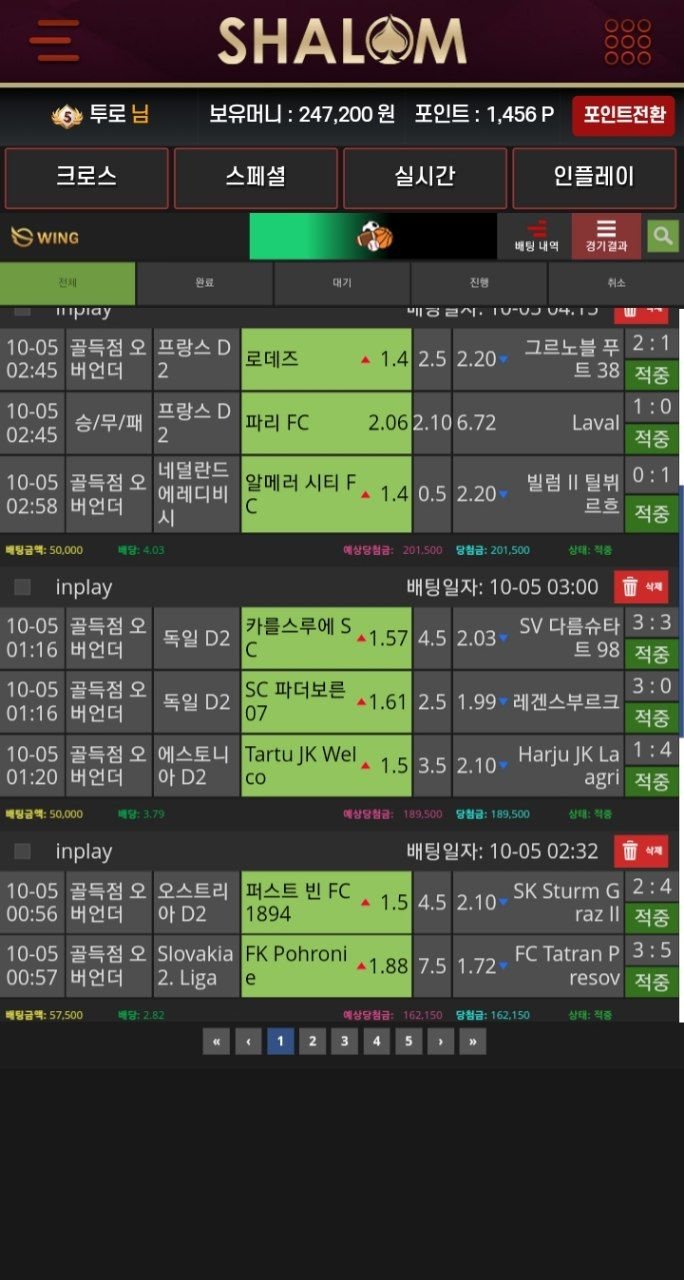Open the hamburger drawer menu

pyautogui.click(x=54, y=42)
